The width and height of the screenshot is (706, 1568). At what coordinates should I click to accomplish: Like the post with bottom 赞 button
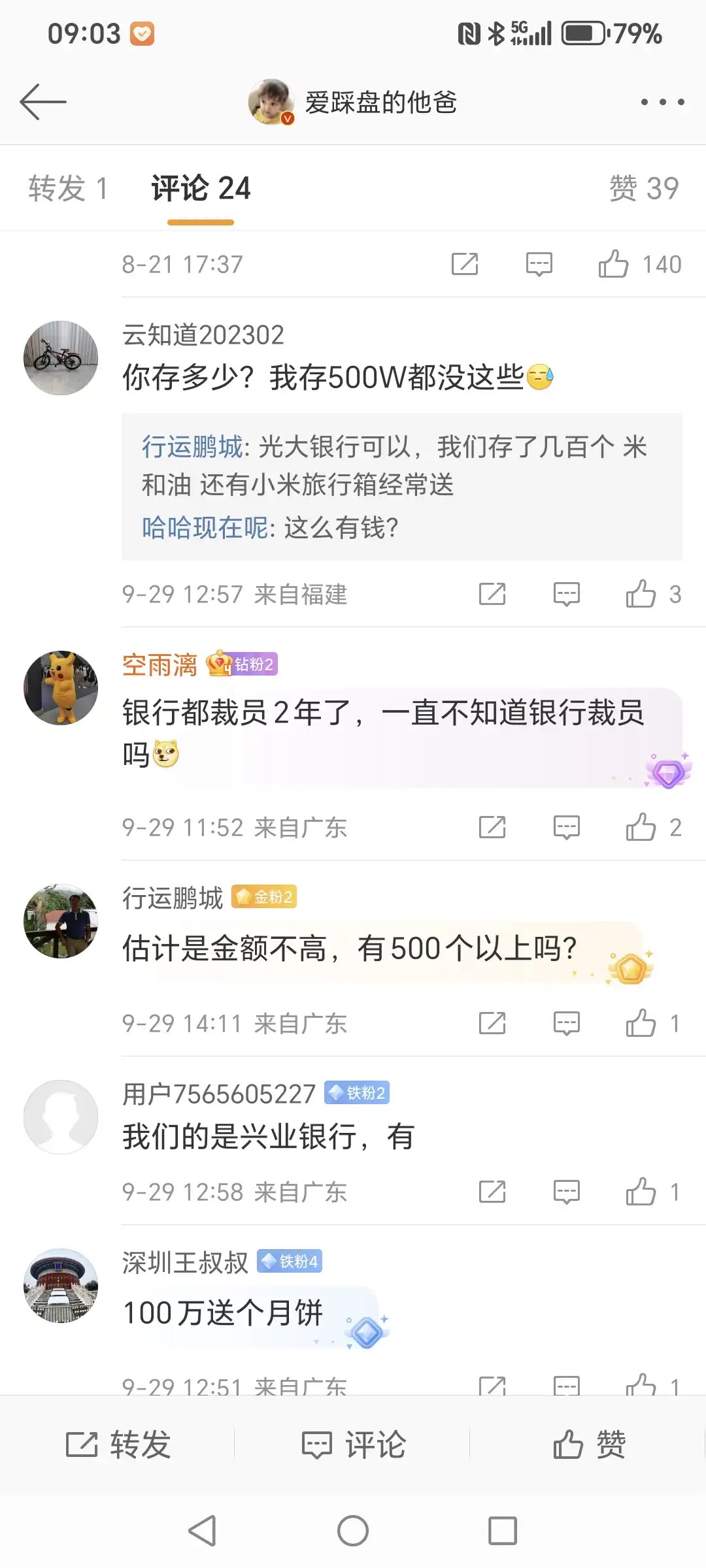[589, 1445]
